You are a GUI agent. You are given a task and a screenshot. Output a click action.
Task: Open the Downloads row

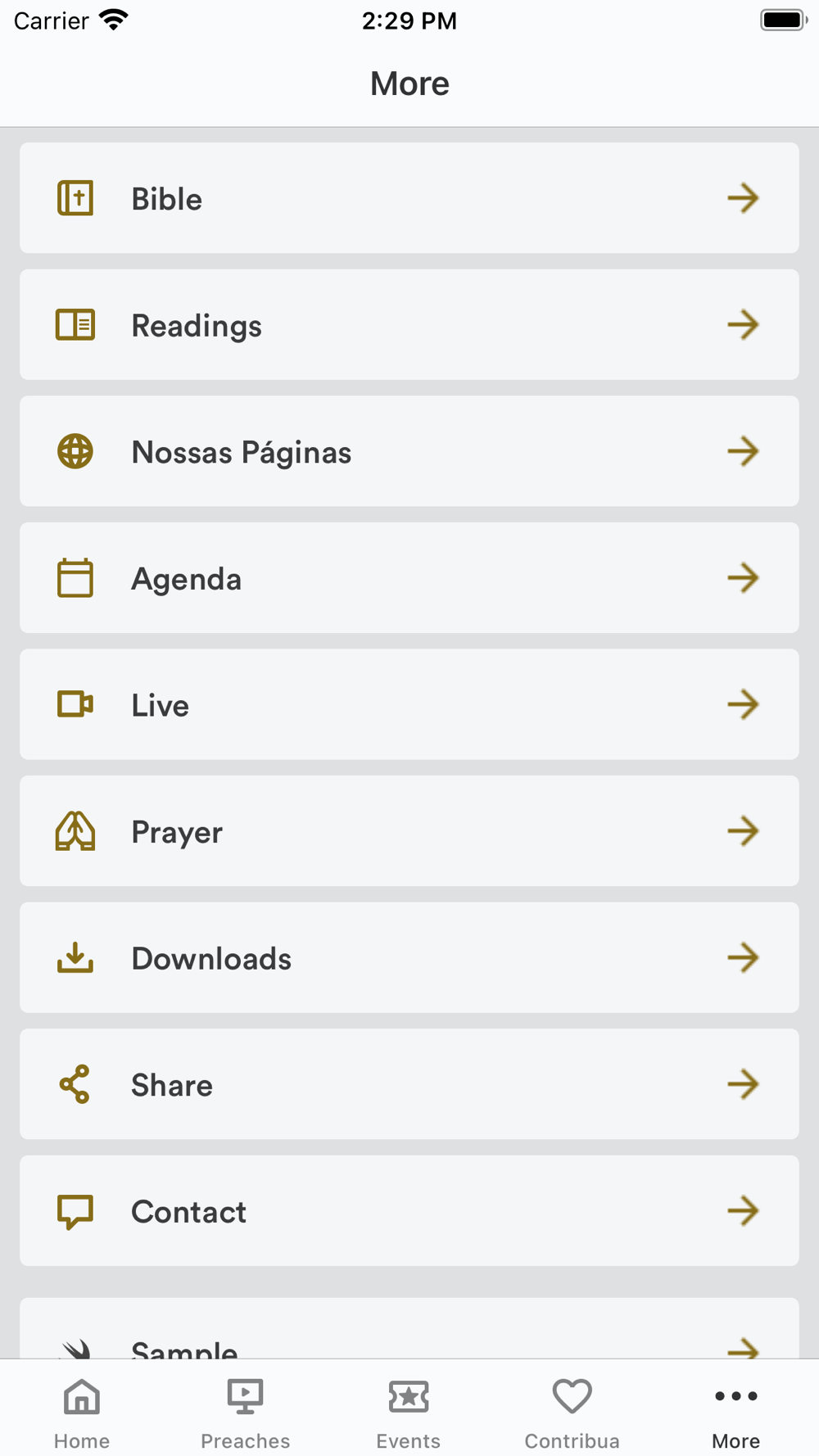(409, 957)
